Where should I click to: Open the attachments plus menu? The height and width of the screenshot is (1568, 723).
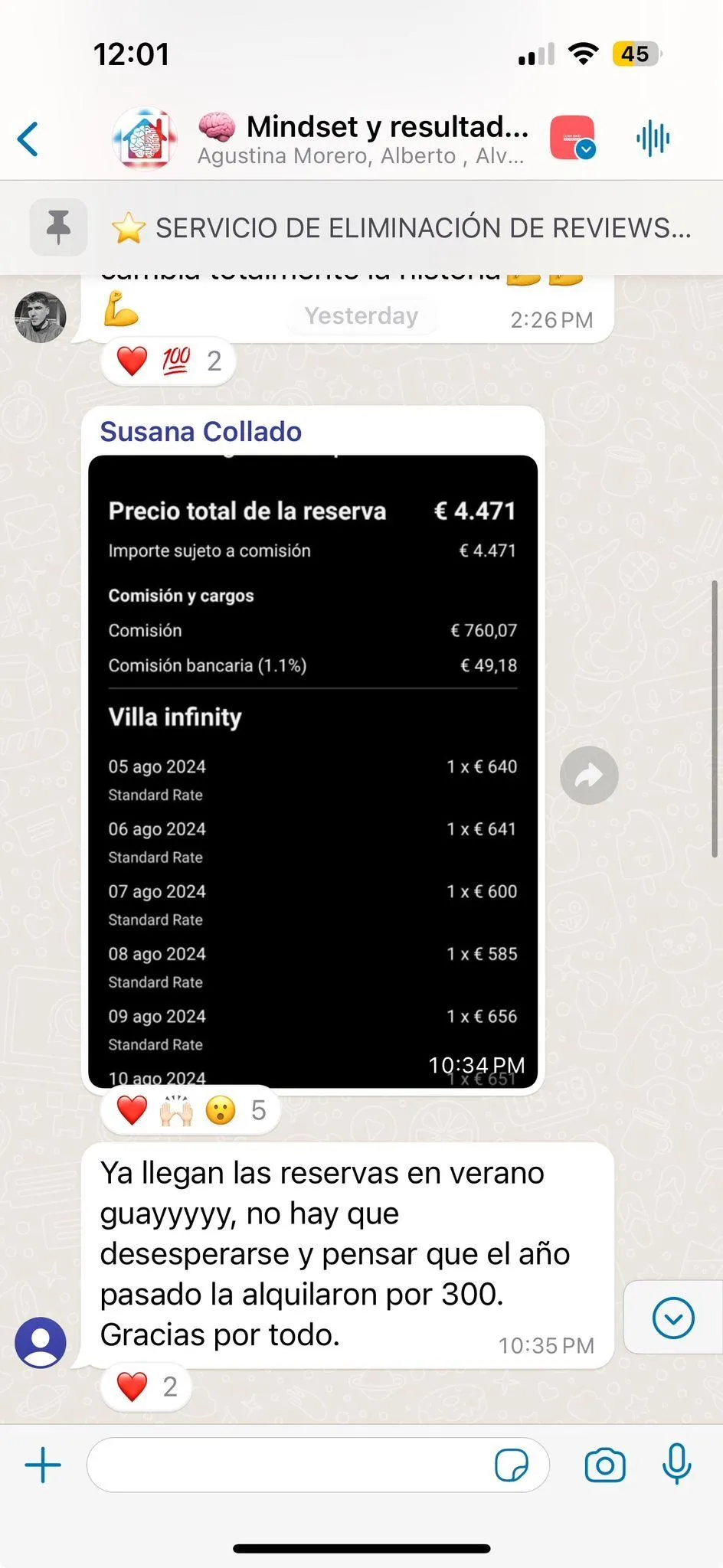[43, 1465]
